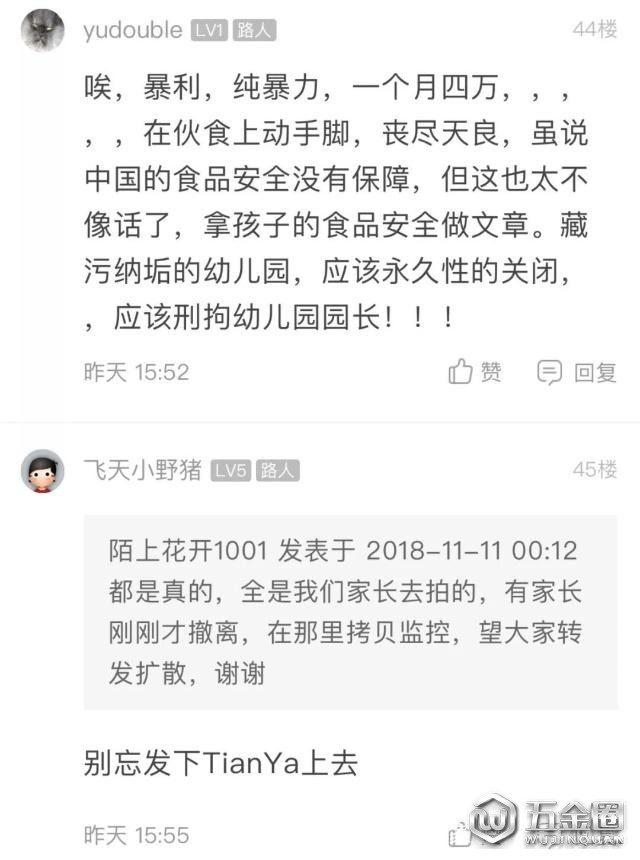Like yudouble's comment
The height and width of the screenshot is (860, 640).
coord(475,372)
